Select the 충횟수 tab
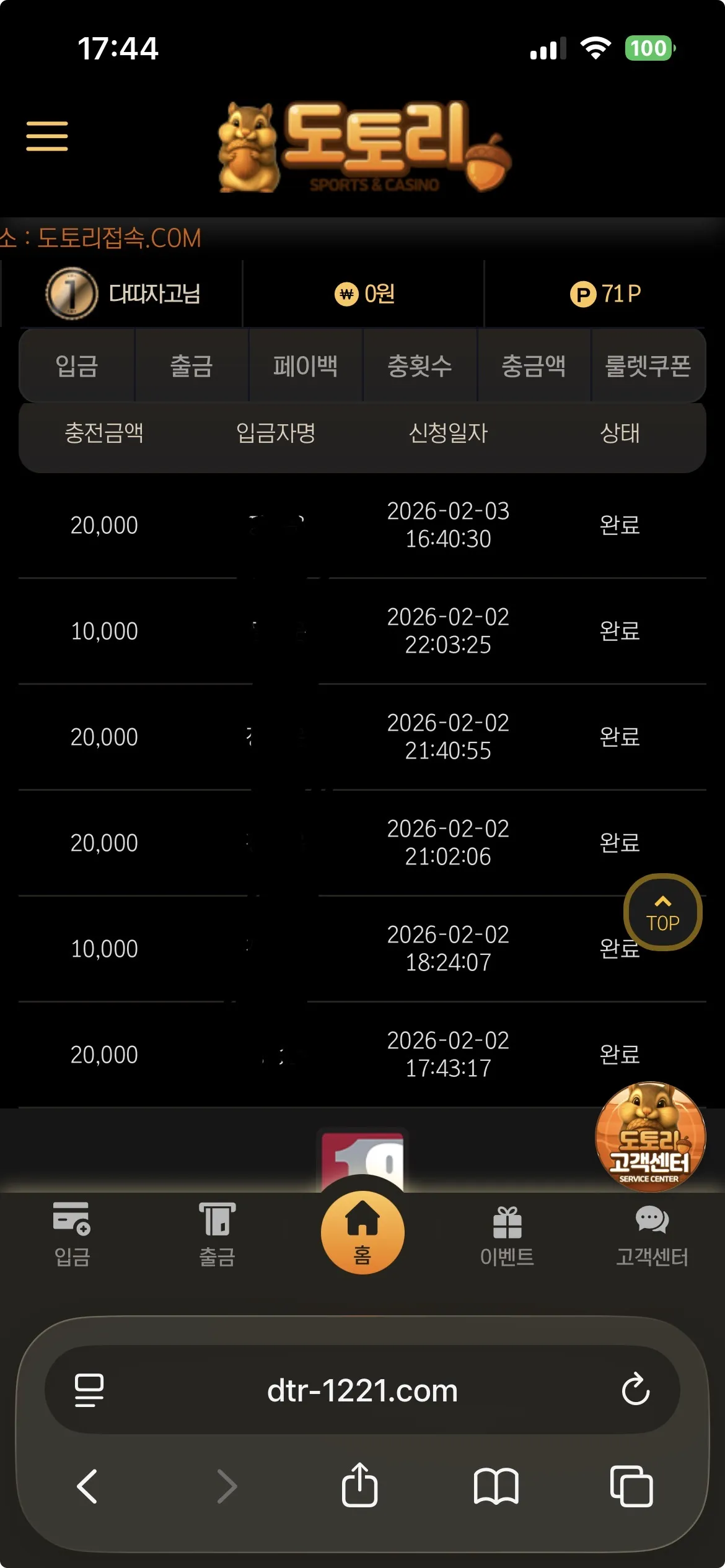The height and width of the screenshot is (1568, 725). click(420, 365)
